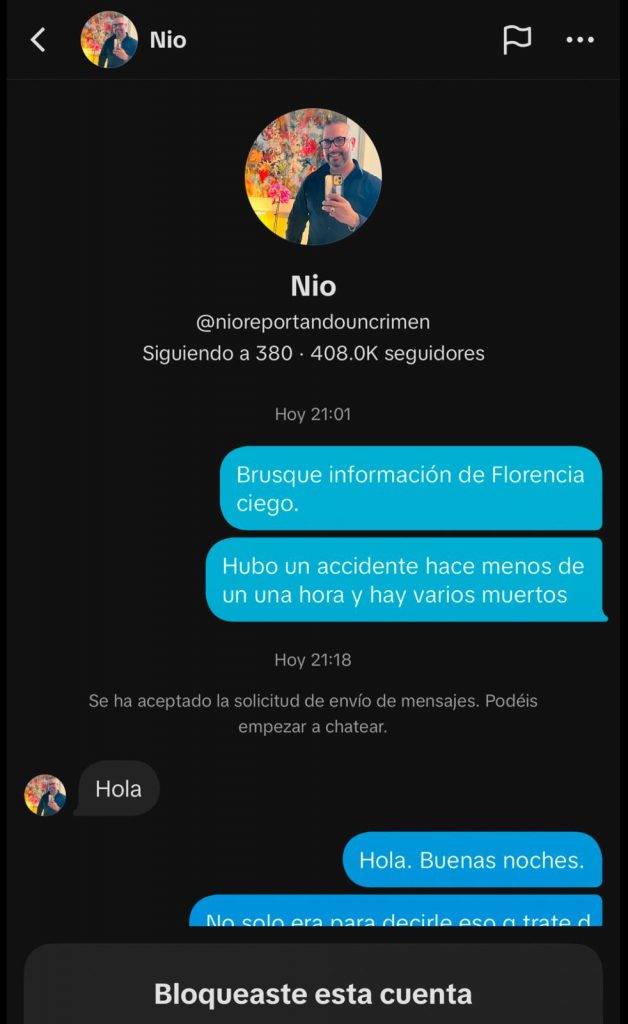Open Nio's profile from the header avatar

click(109, 40)
